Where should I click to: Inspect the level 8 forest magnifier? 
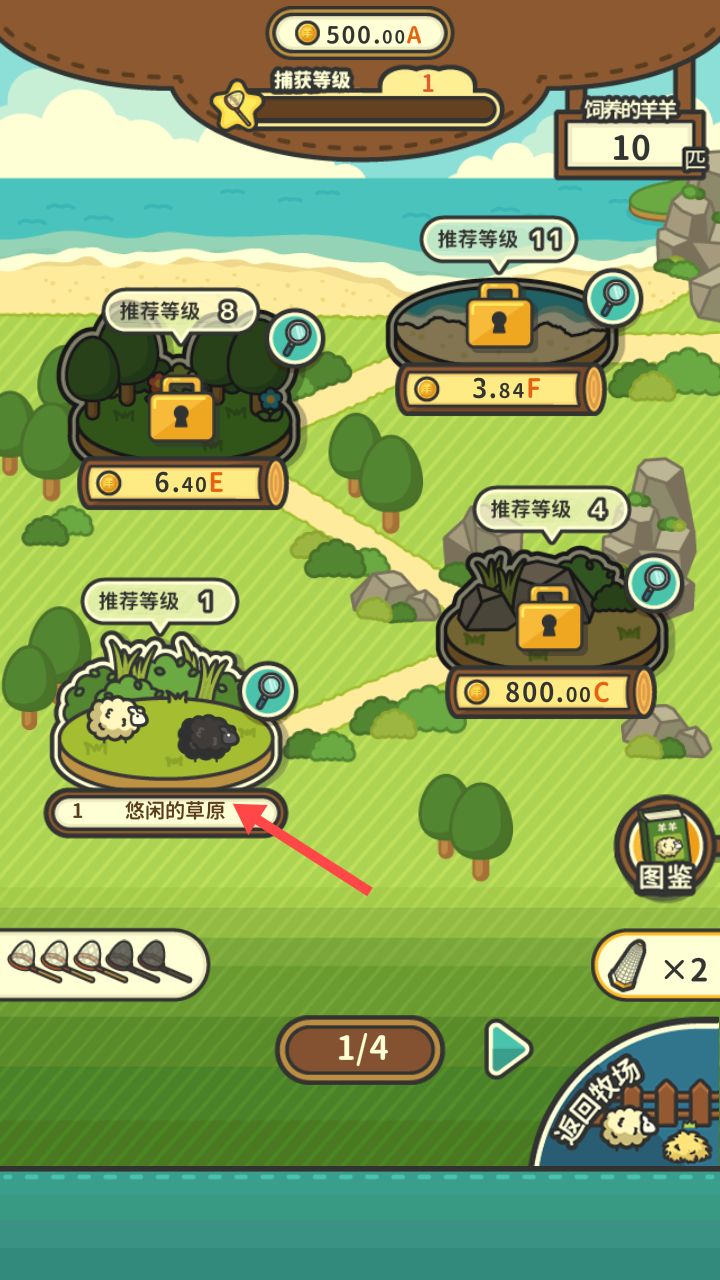coord(295,338)
